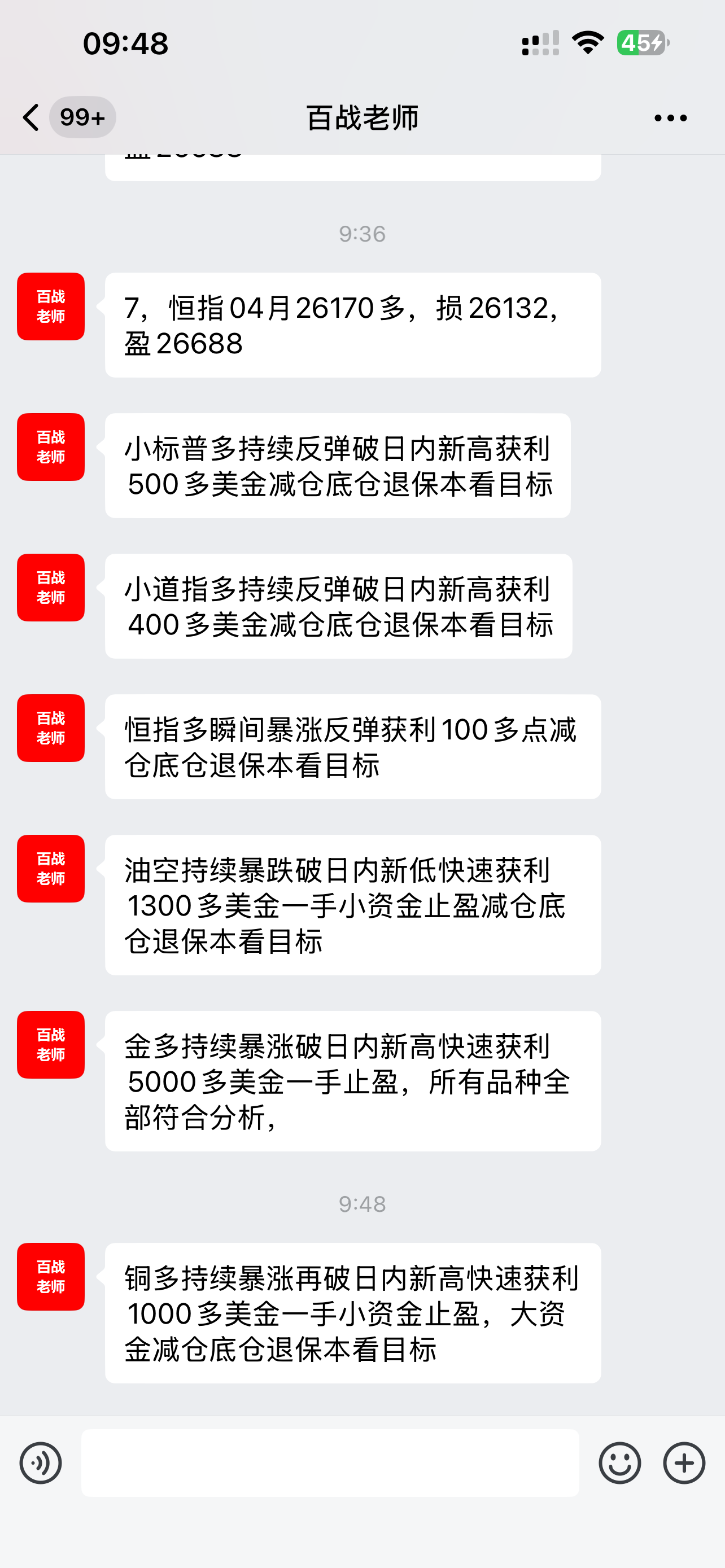Open the voice input icon

(41, 1462)
